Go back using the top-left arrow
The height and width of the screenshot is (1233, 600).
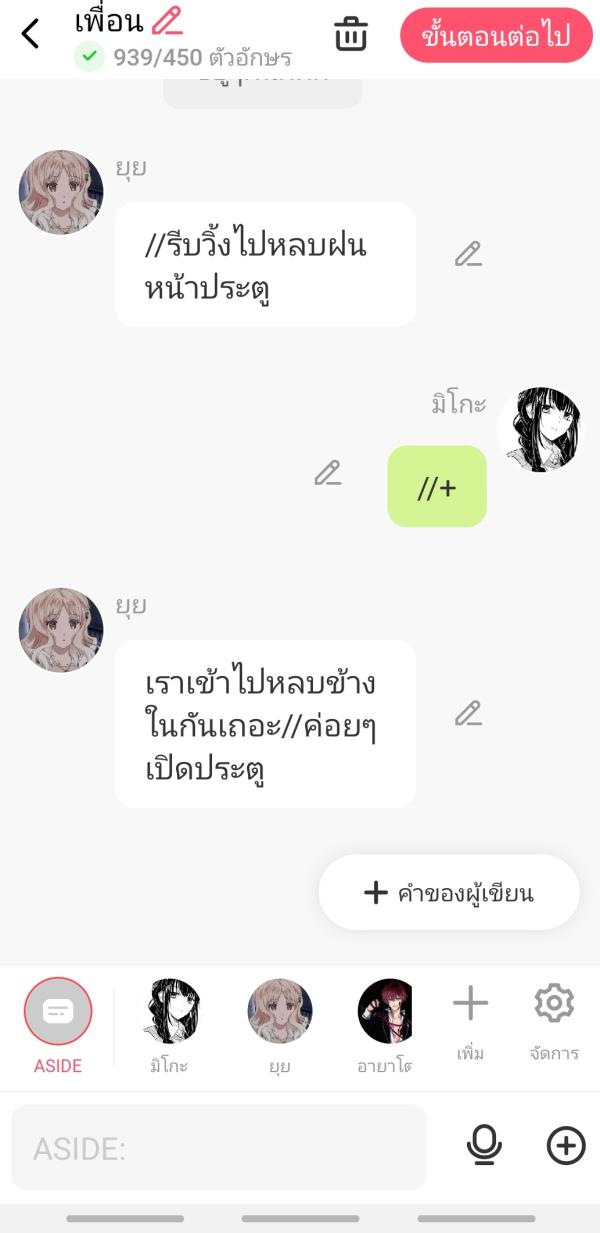point(30,34)
